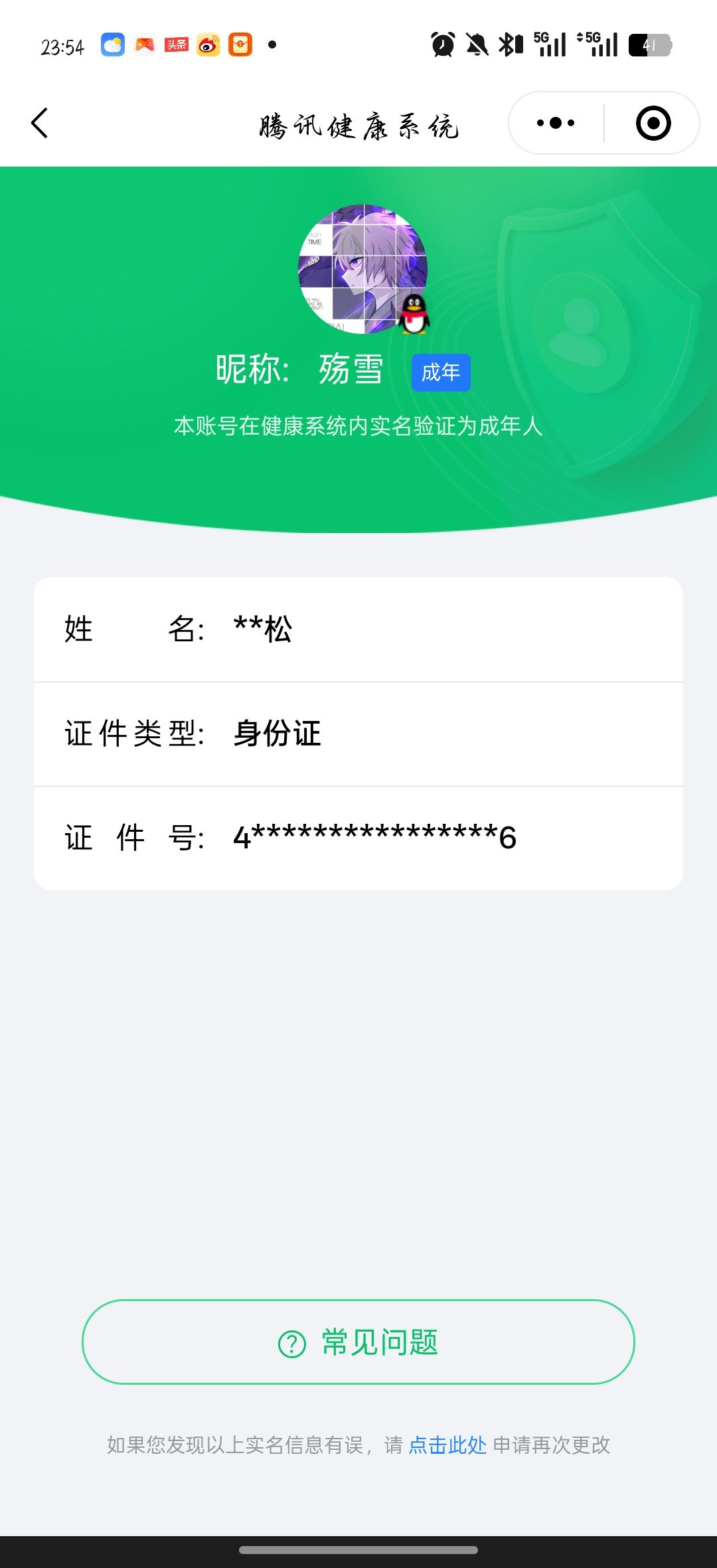Select the 姓名 name row
The width and height of the screenshot is (717, 1568).
coord(358,632)
